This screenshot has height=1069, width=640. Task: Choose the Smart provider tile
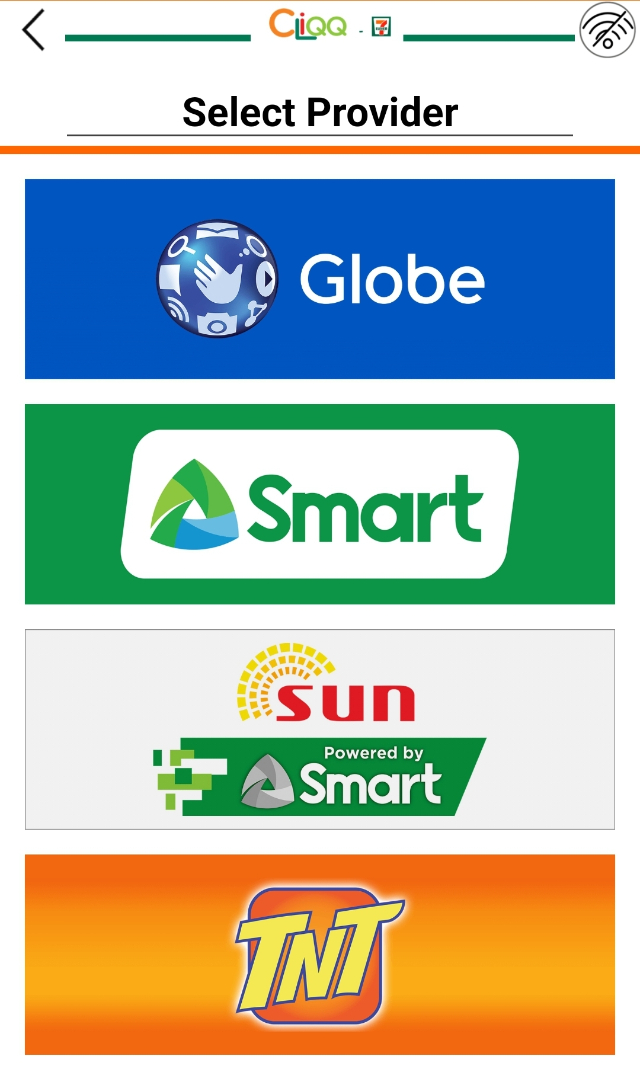(320, 504)
